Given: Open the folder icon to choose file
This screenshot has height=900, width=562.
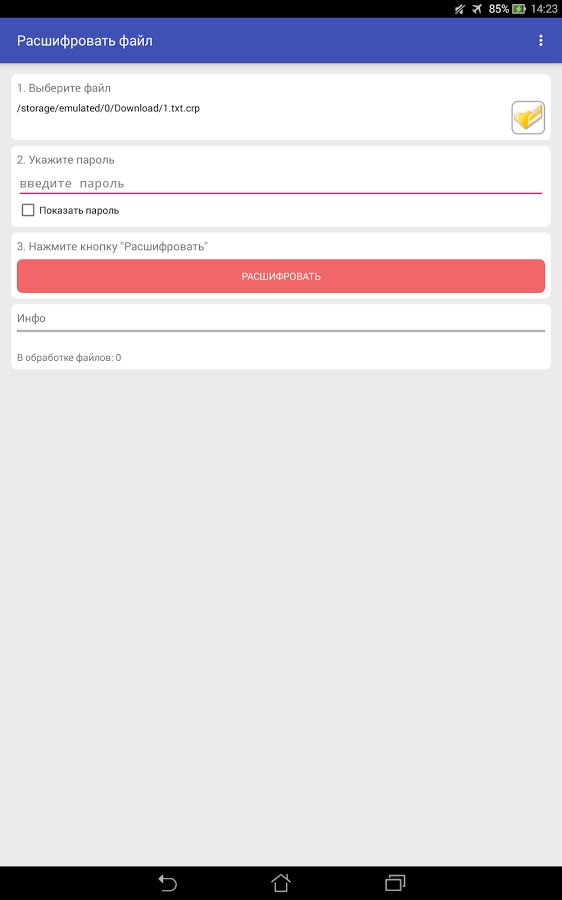Looking at the screenshot, I should pos(528,118).
